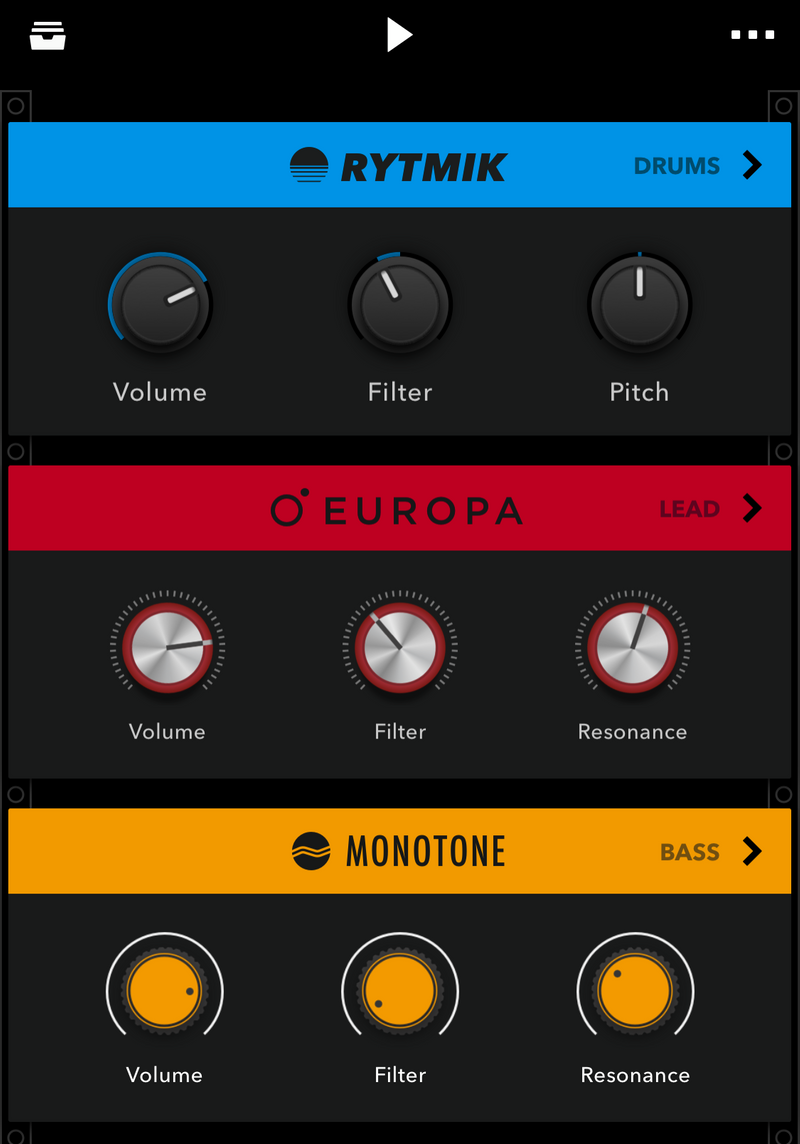Tap the Europa Volume knob
Screen dimensions: 800x1144
tap(167, 647)
